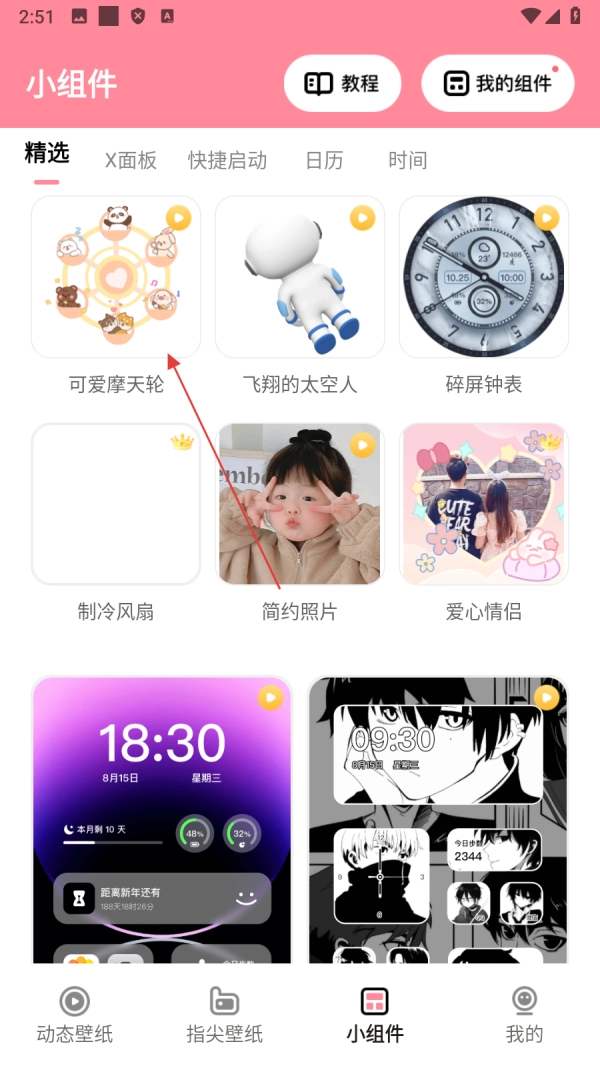Switch to the X面板 tab
The height and width of the screenshot is (1066, 600).
point(131,160)
